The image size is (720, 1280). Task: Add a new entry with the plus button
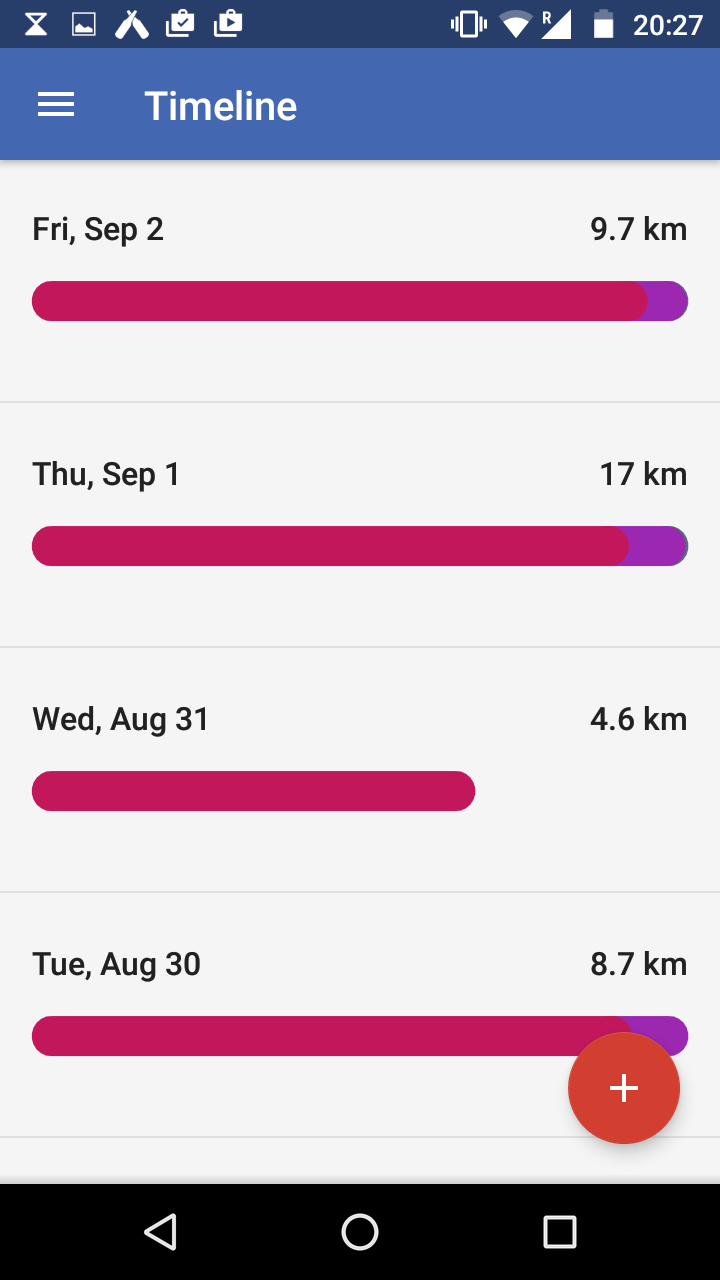click(624, 1088)
